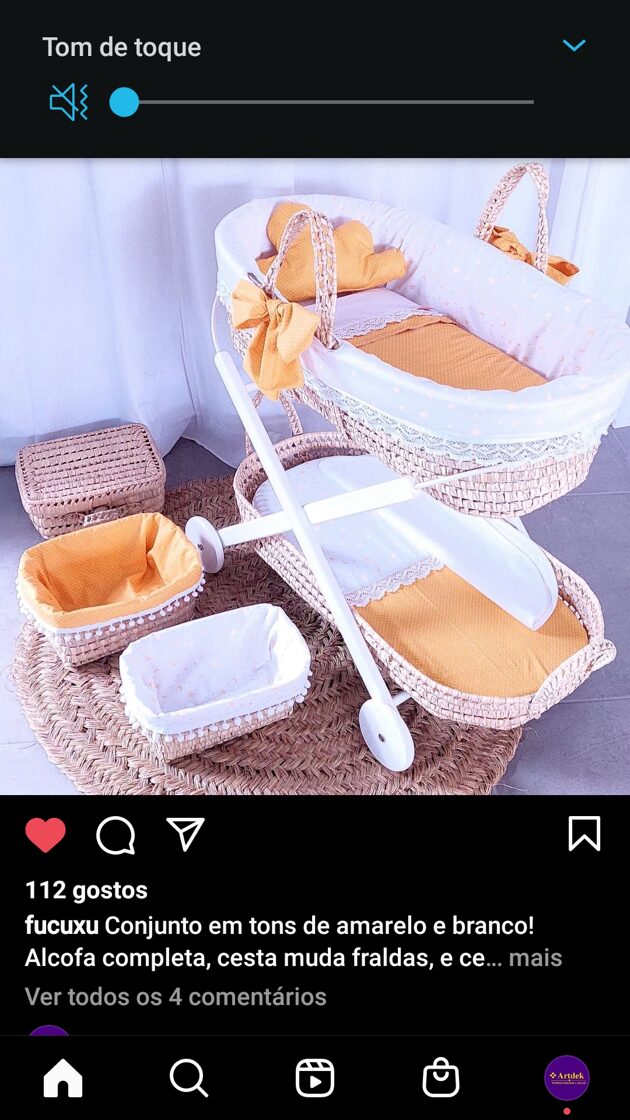630x1120 pixels.
Task: Expand the Tom de toque volume panel
Action: 574,46
